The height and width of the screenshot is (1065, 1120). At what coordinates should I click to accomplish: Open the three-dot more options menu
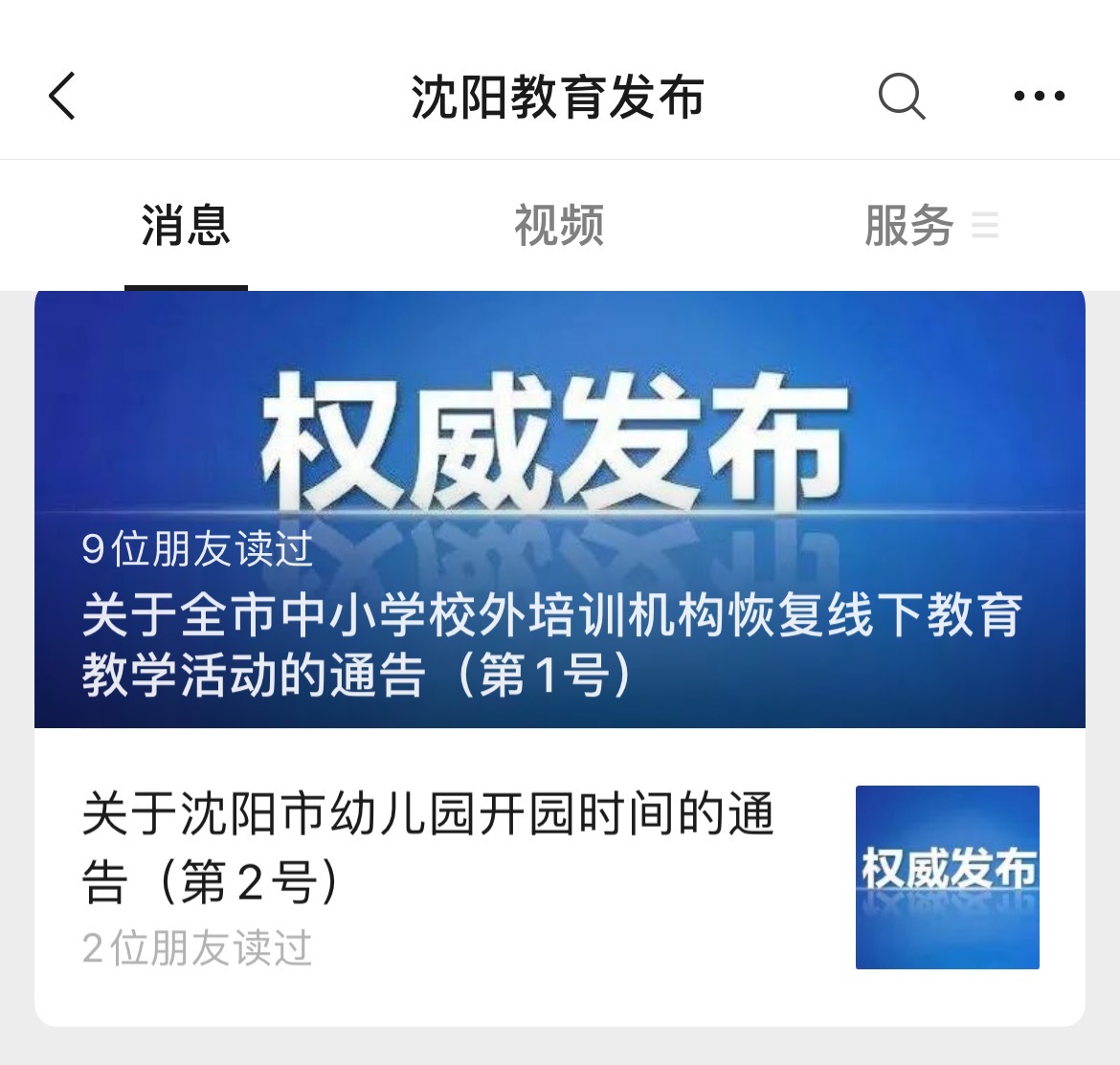pos(1039,96)
